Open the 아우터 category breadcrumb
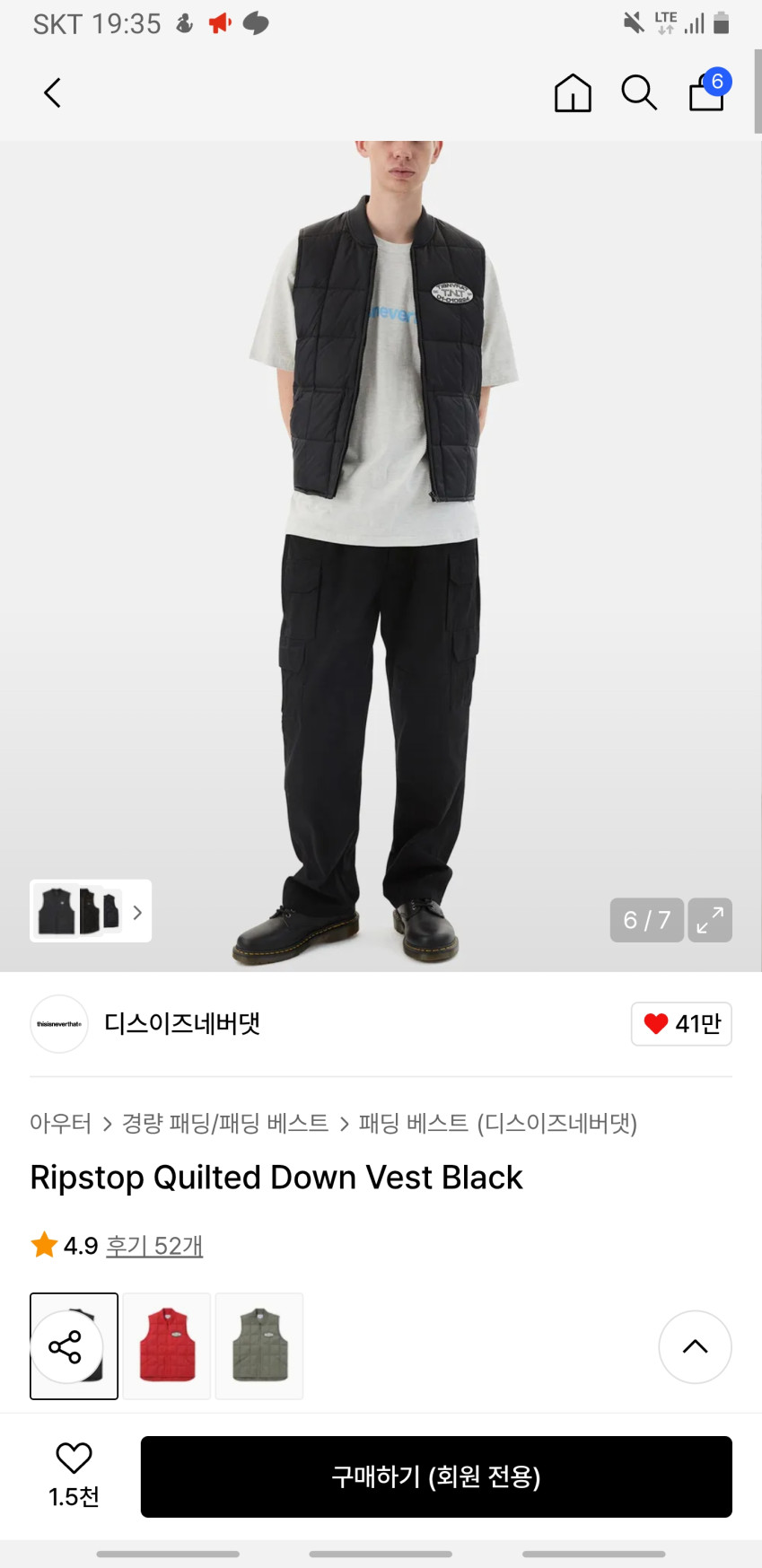The image size is (762, 1568). pyautogui.click(x=60, y=1123)
